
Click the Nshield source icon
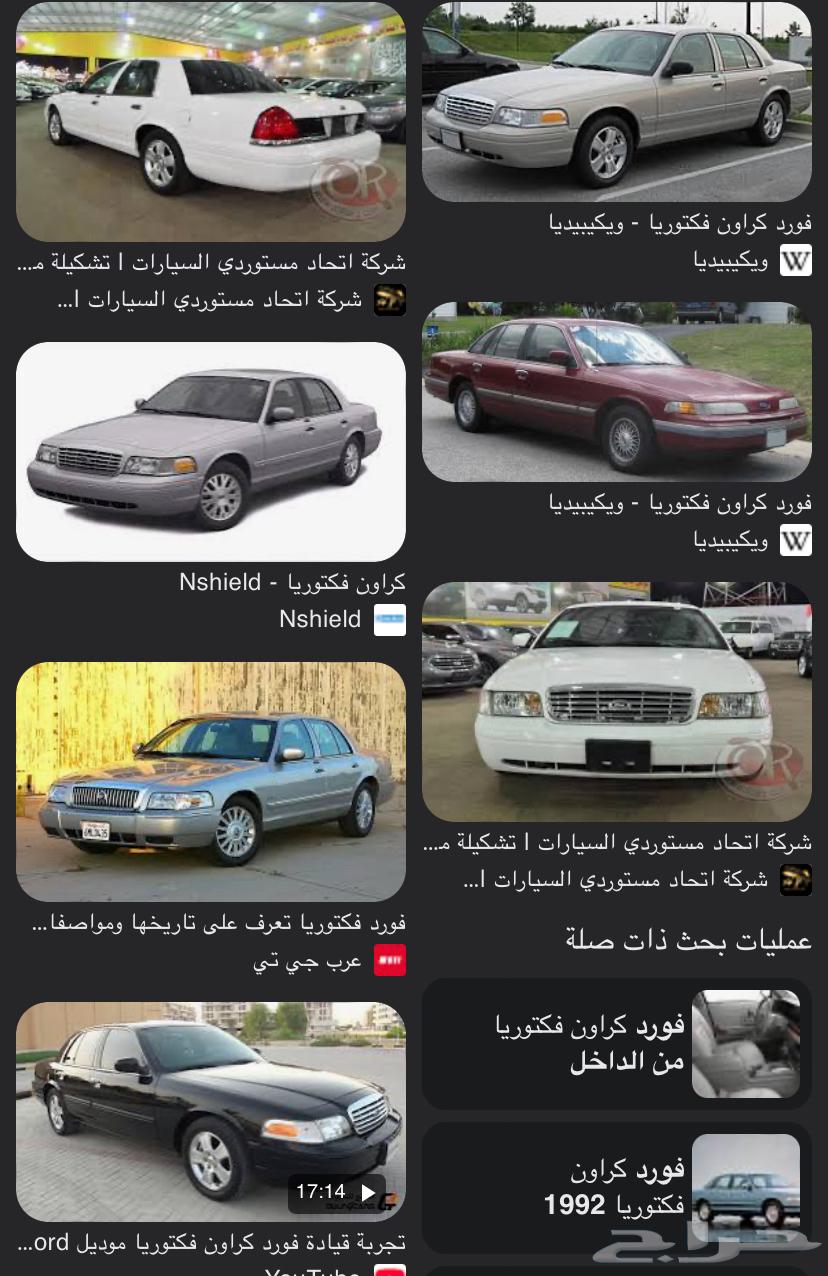[390, 619]
